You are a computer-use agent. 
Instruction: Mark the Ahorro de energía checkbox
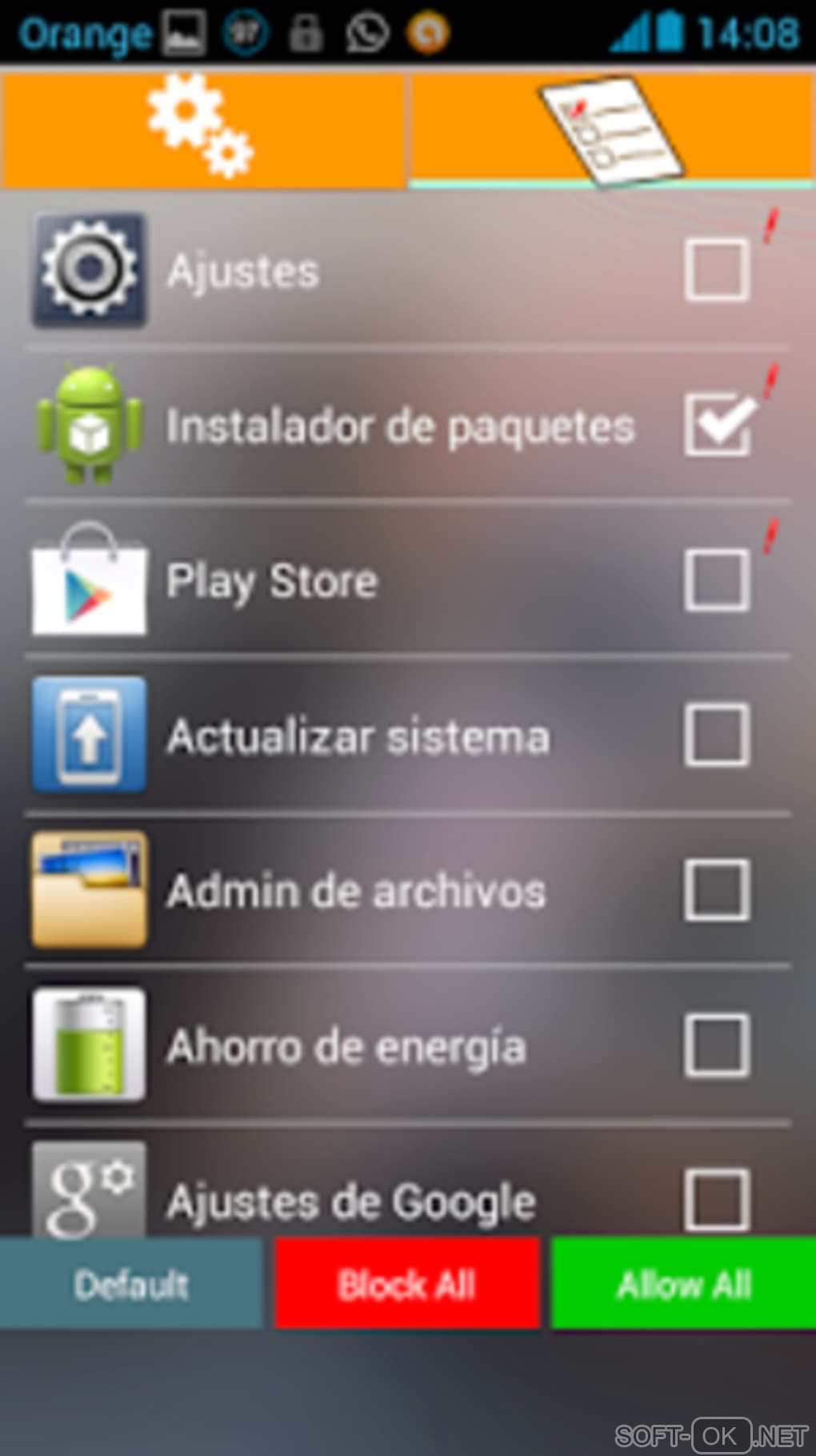click(x=717, y=1045)
